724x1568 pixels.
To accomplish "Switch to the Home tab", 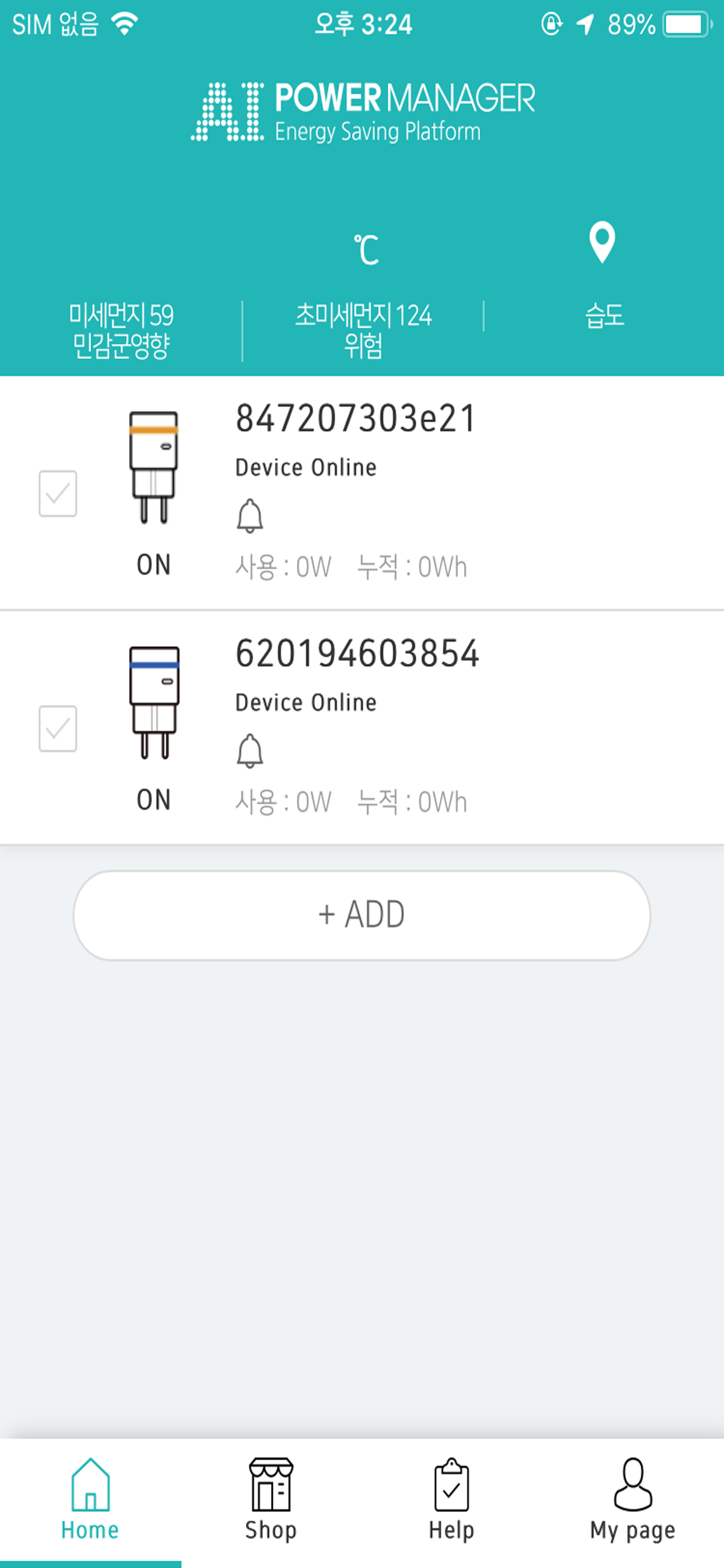I will coord(90,1499).
